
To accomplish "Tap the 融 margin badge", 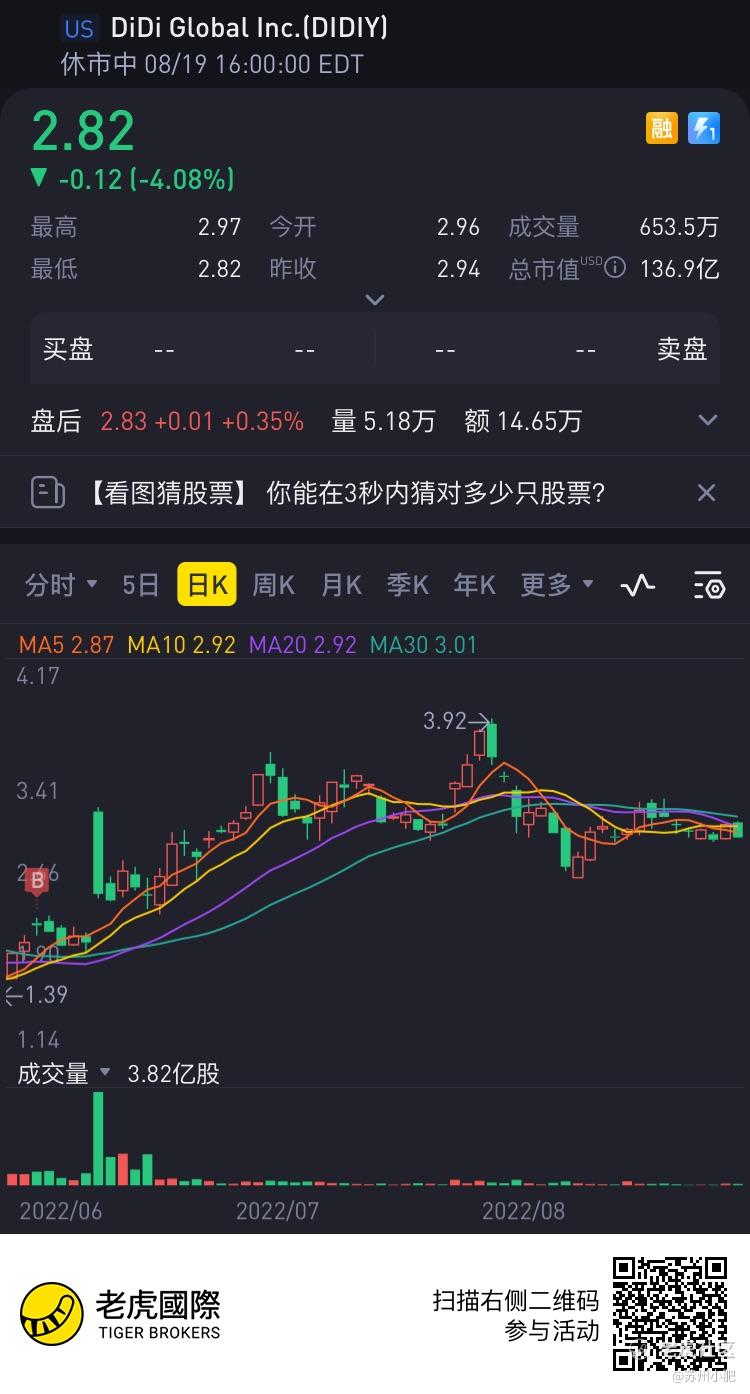I will [x=661, y=128].
